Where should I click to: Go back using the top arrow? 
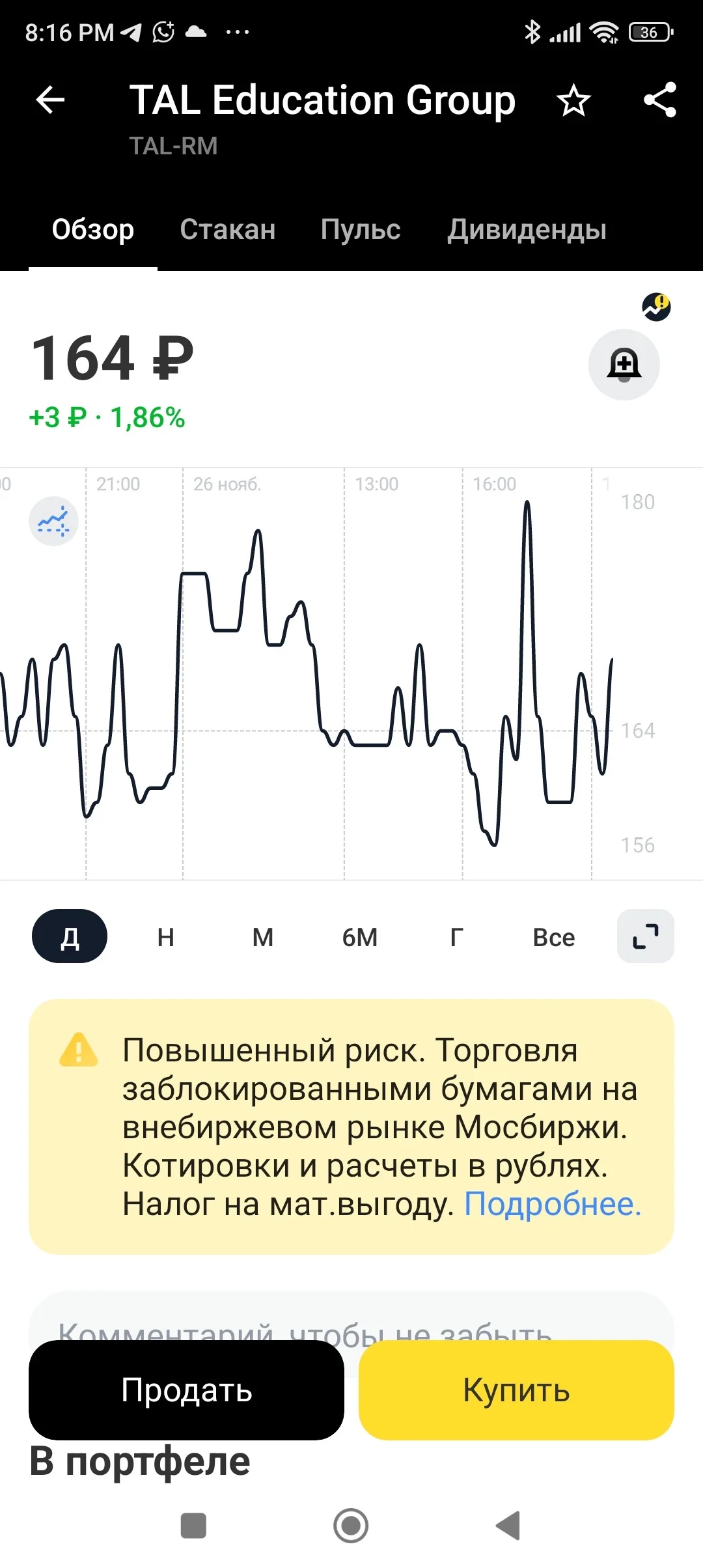coord(50,100)
